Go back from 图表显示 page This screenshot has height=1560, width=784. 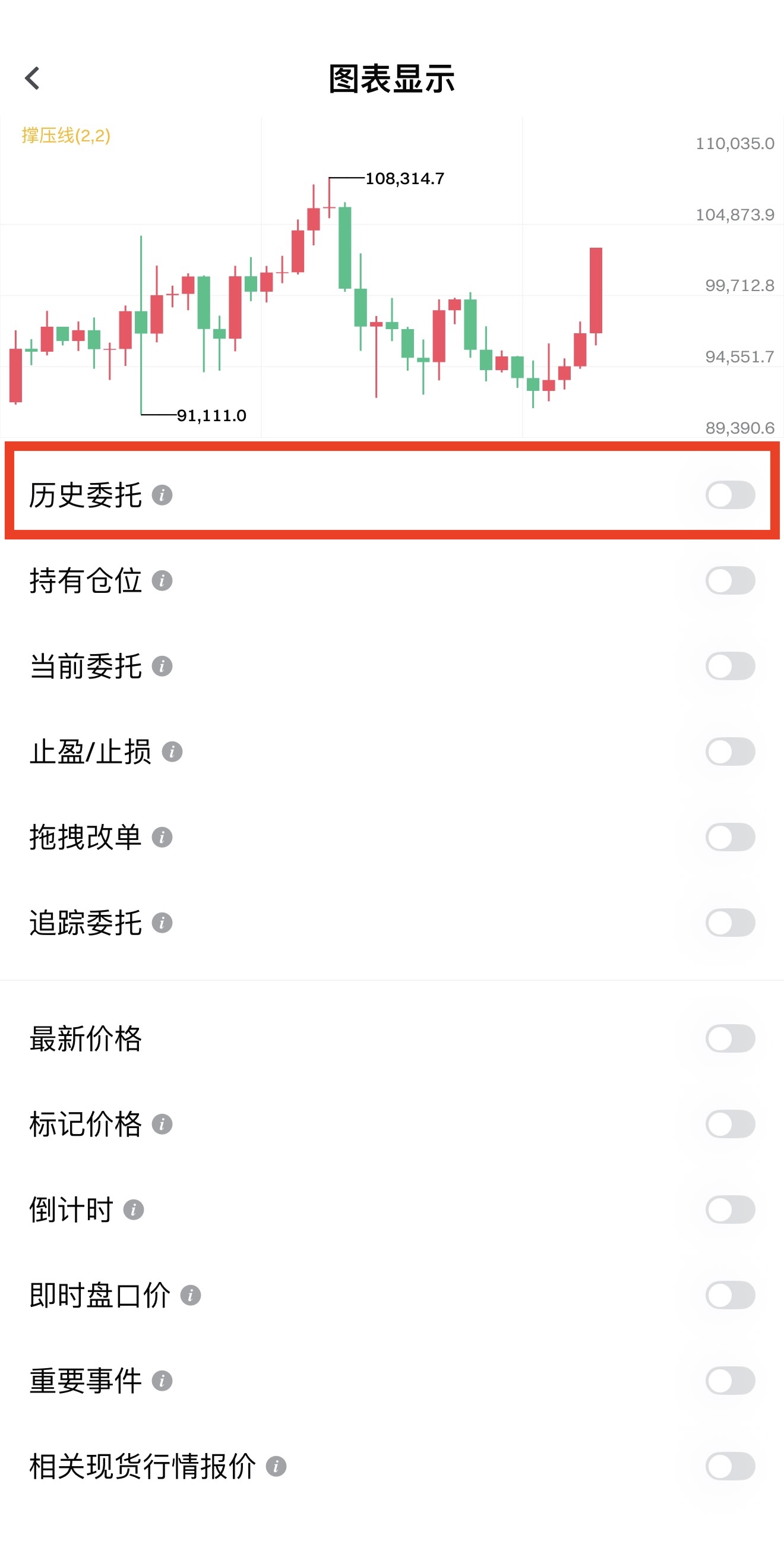click(33, 79)
